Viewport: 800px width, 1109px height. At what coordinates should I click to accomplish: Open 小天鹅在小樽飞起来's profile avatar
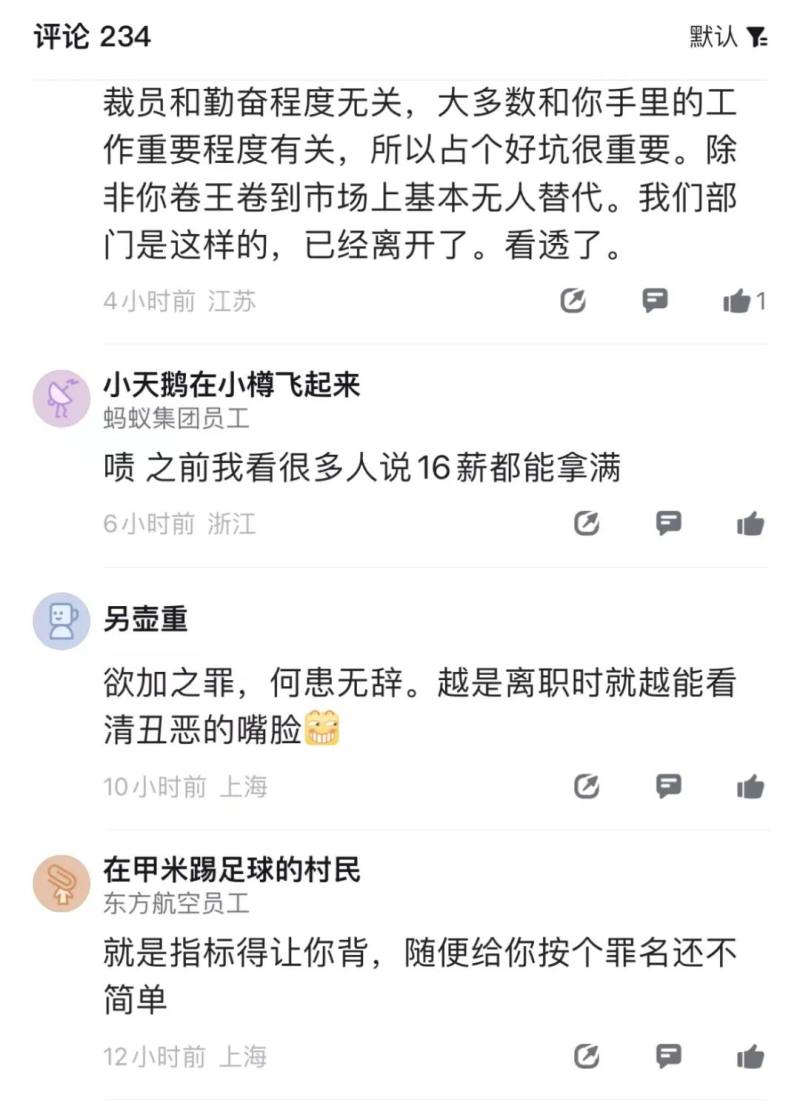point(62,398)
